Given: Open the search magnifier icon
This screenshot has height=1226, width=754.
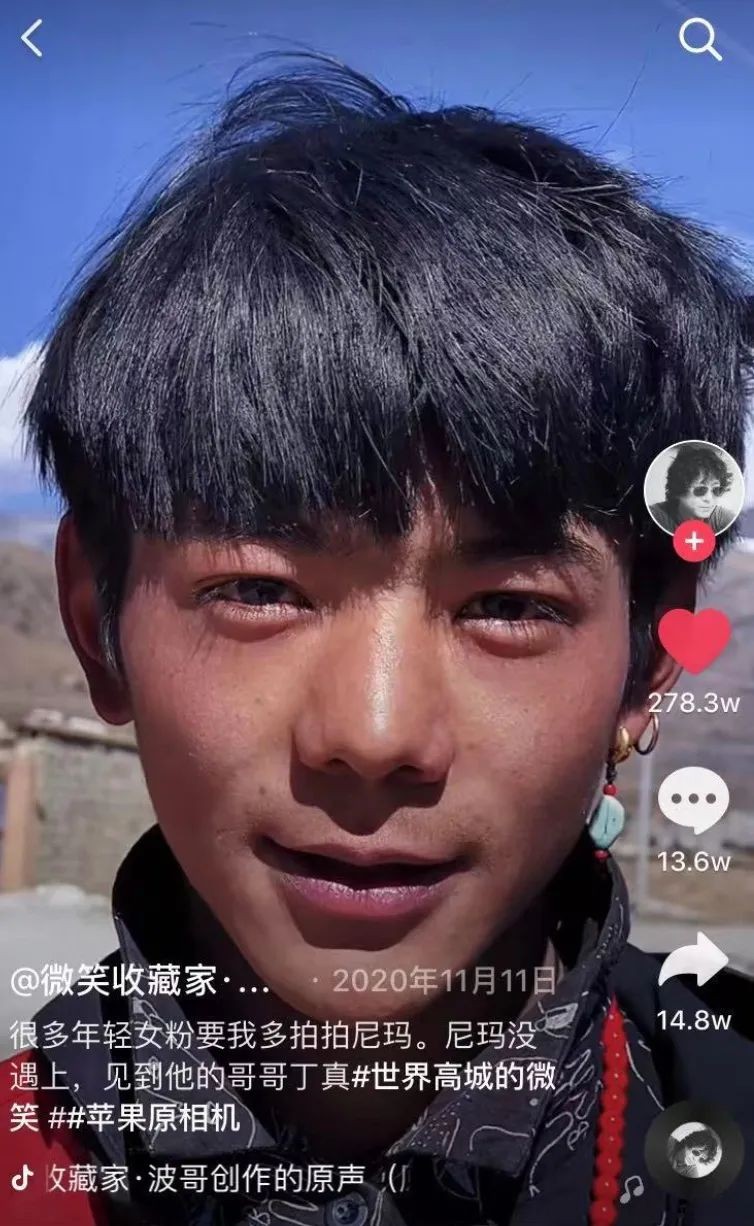Looking at the screenshot, I should 700,40.
